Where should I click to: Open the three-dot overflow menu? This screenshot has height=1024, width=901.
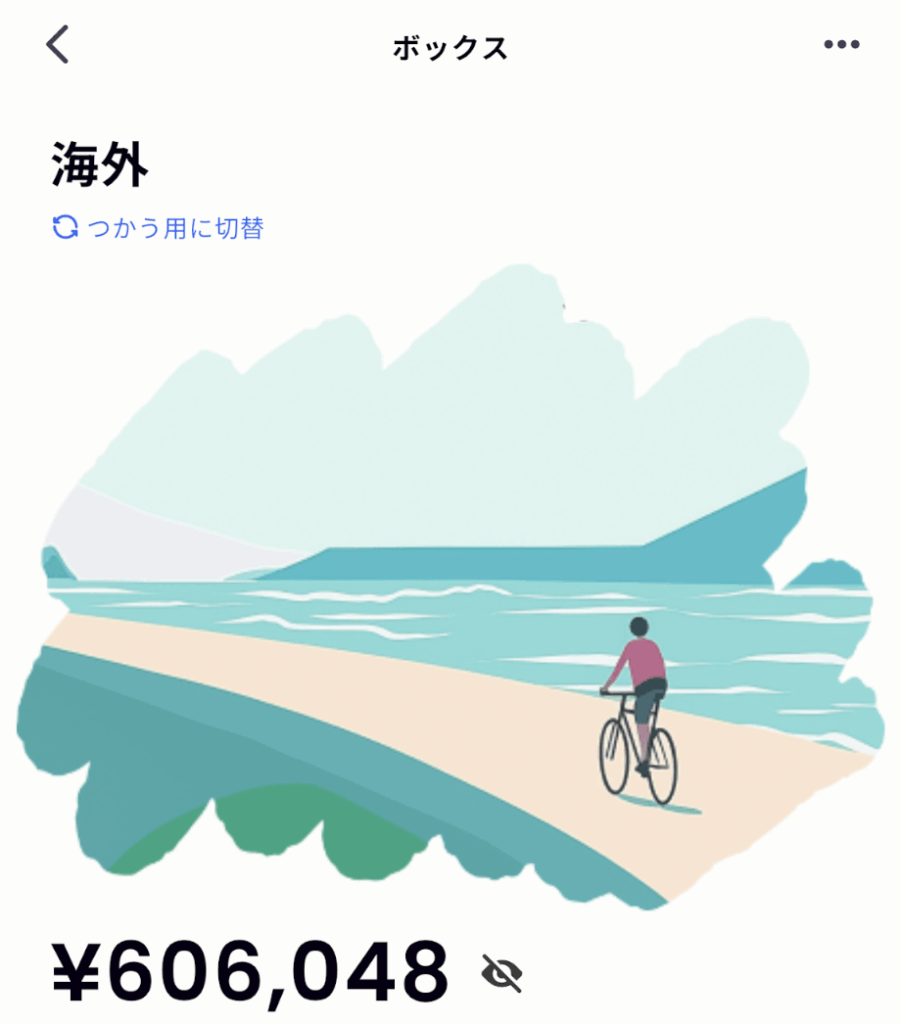[841, 45]
